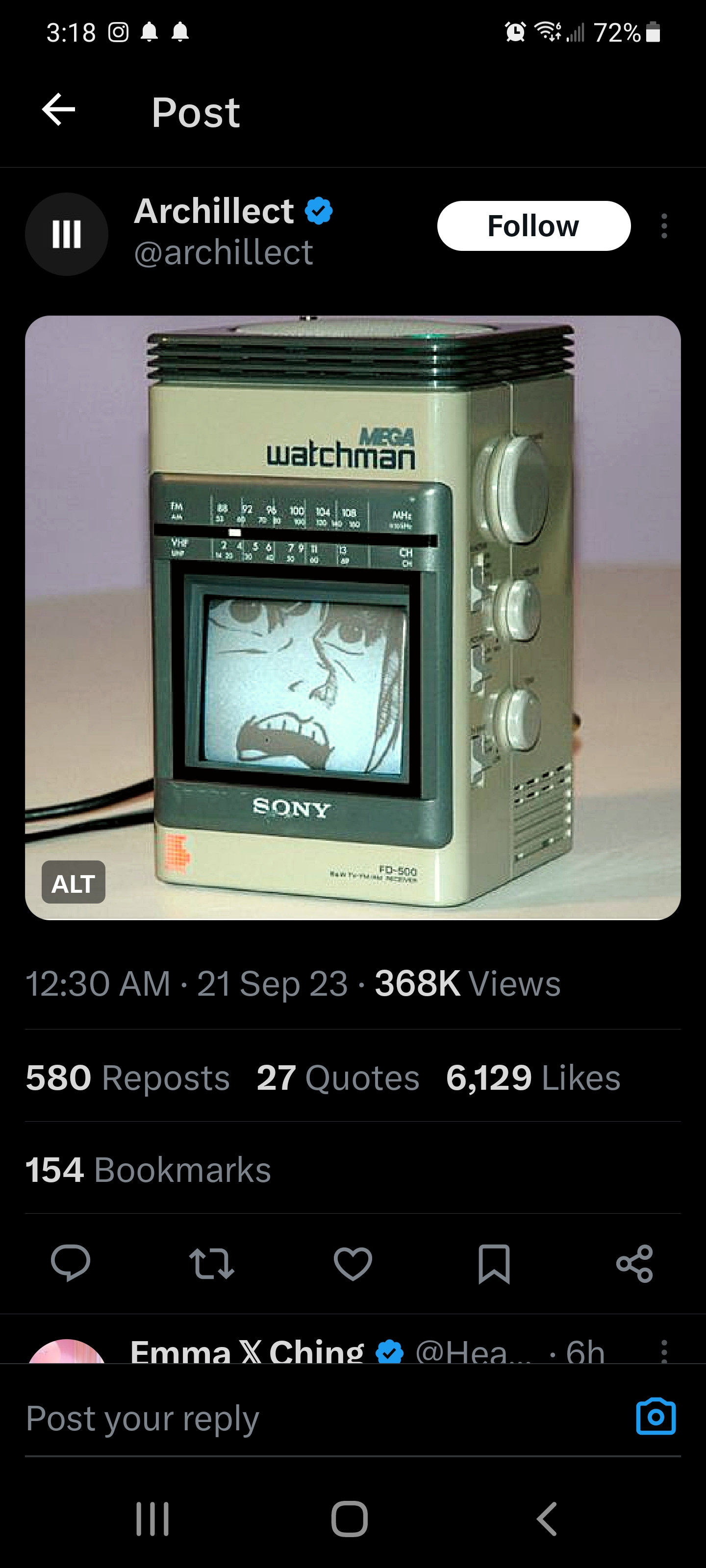Go to the home screen
Viewport: 706px width, 1568px height.
pos(350,1519)
